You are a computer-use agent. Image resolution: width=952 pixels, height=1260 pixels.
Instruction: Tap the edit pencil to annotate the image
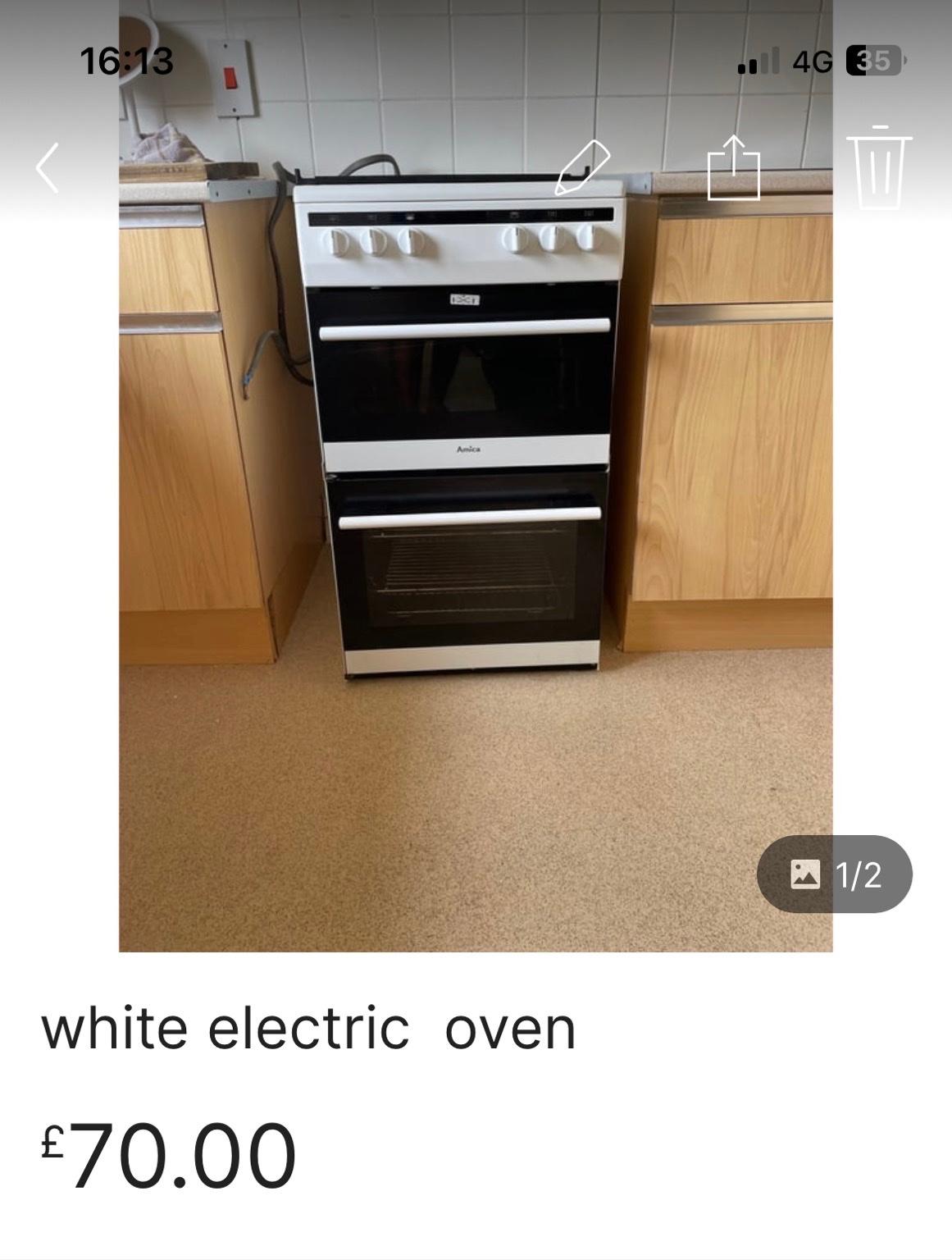(x=583, y=165)
